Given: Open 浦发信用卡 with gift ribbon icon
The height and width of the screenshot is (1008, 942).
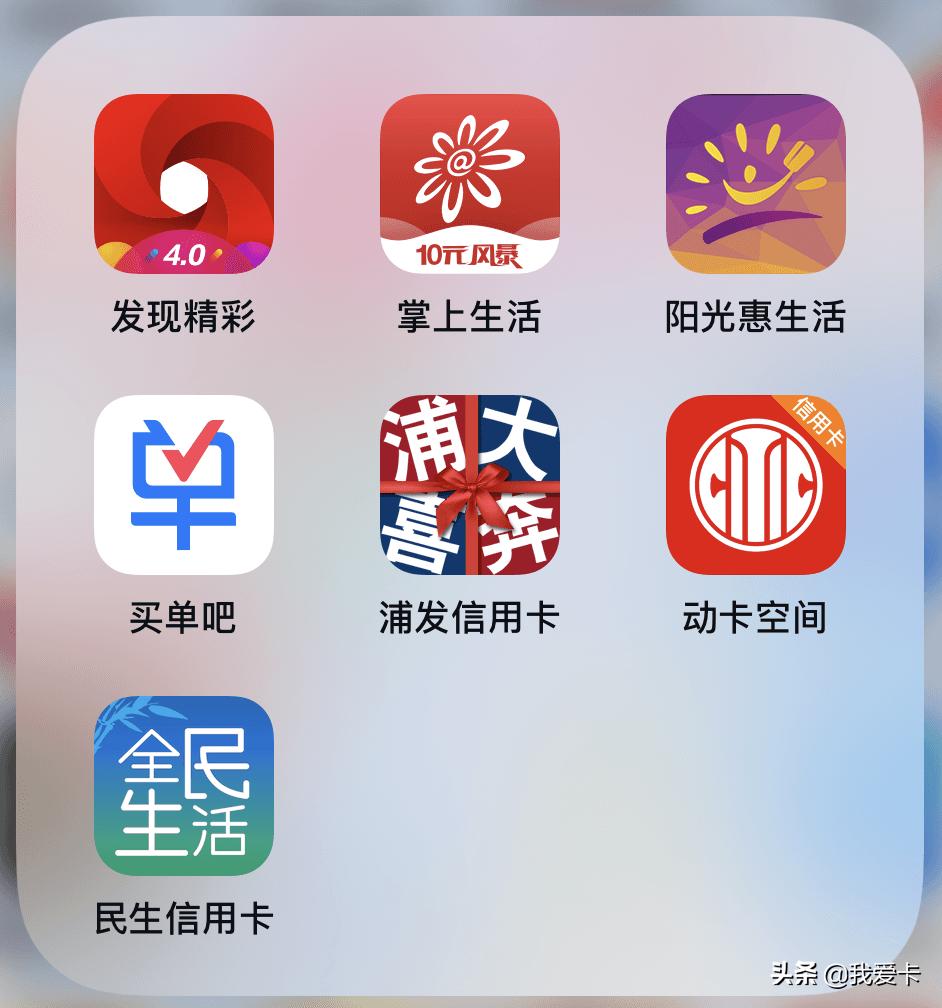Looking at the screenshot, I should pos(468,487).
